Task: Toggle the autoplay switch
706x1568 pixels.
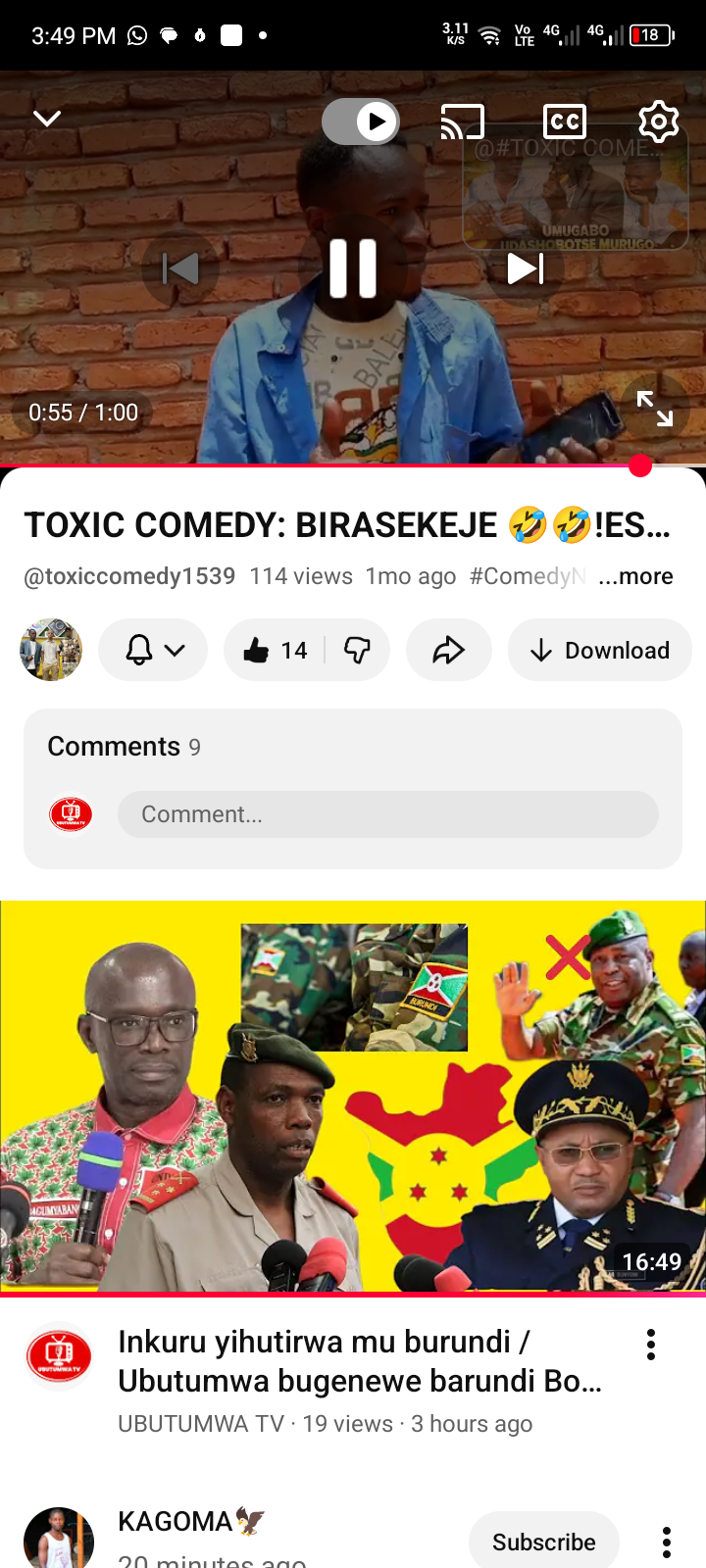Action: tap(361, 122)
